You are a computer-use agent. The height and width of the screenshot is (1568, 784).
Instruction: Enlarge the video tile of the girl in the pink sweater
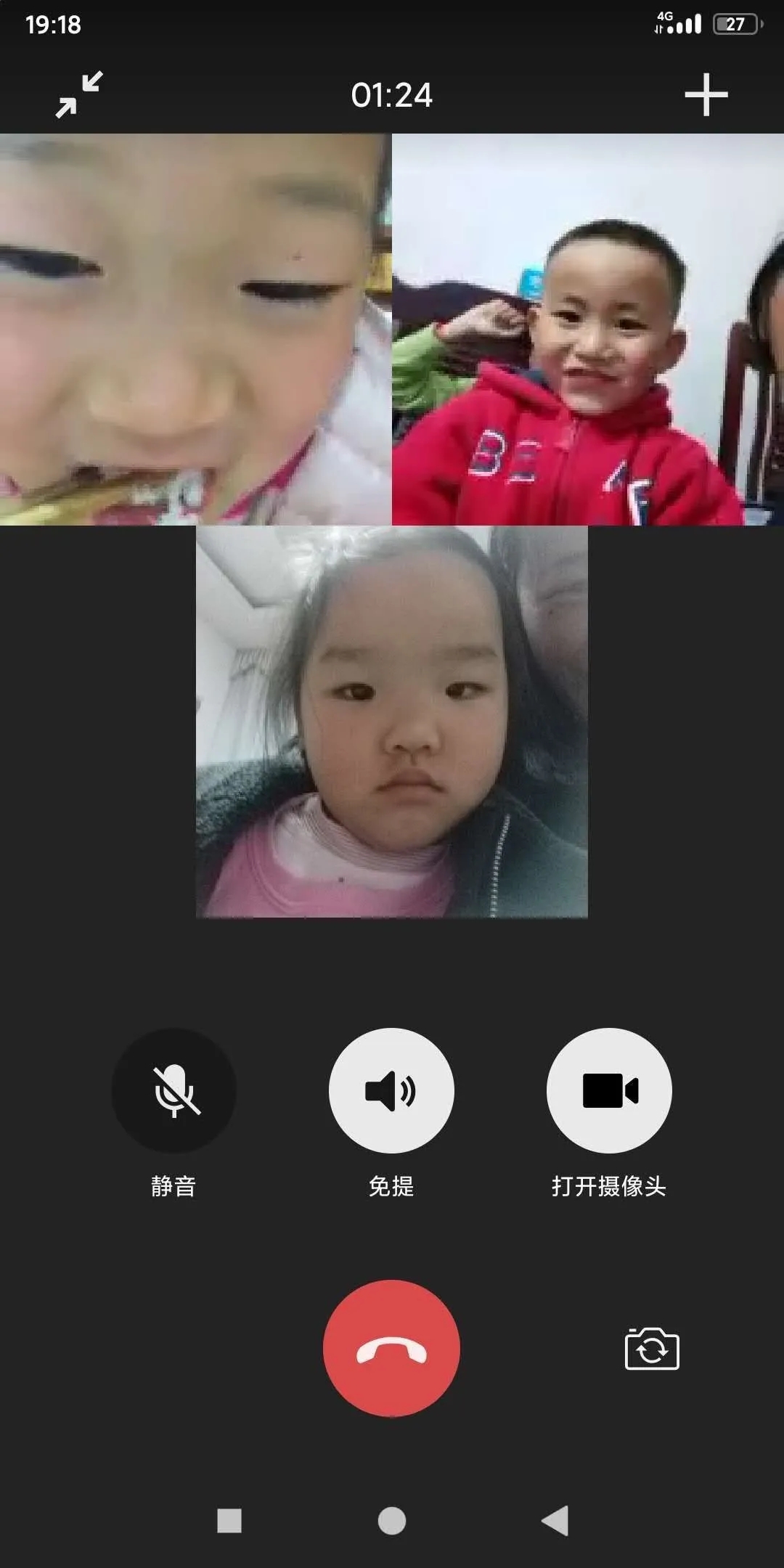[x=392, y=722]
